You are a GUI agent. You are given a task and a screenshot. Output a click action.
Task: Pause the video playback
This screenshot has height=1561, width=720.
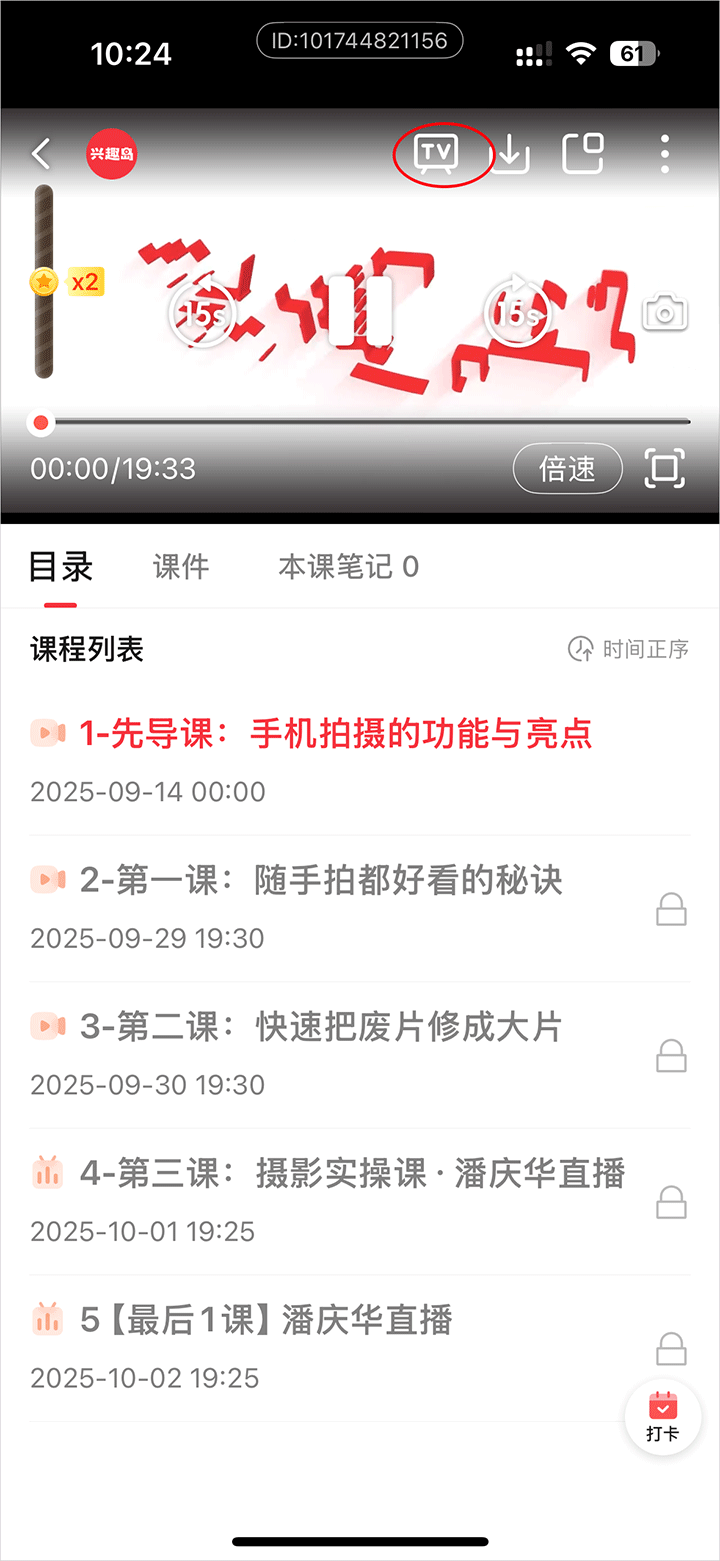(360, 312)
